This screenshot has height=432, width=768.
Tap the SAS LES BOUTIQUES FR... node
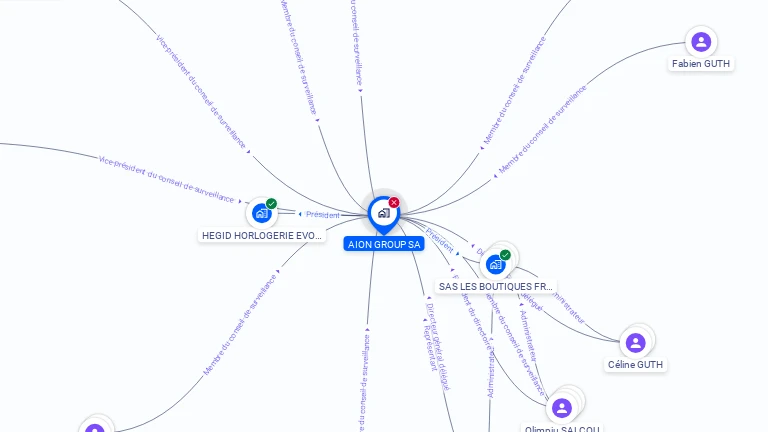[x=495, y=264]
